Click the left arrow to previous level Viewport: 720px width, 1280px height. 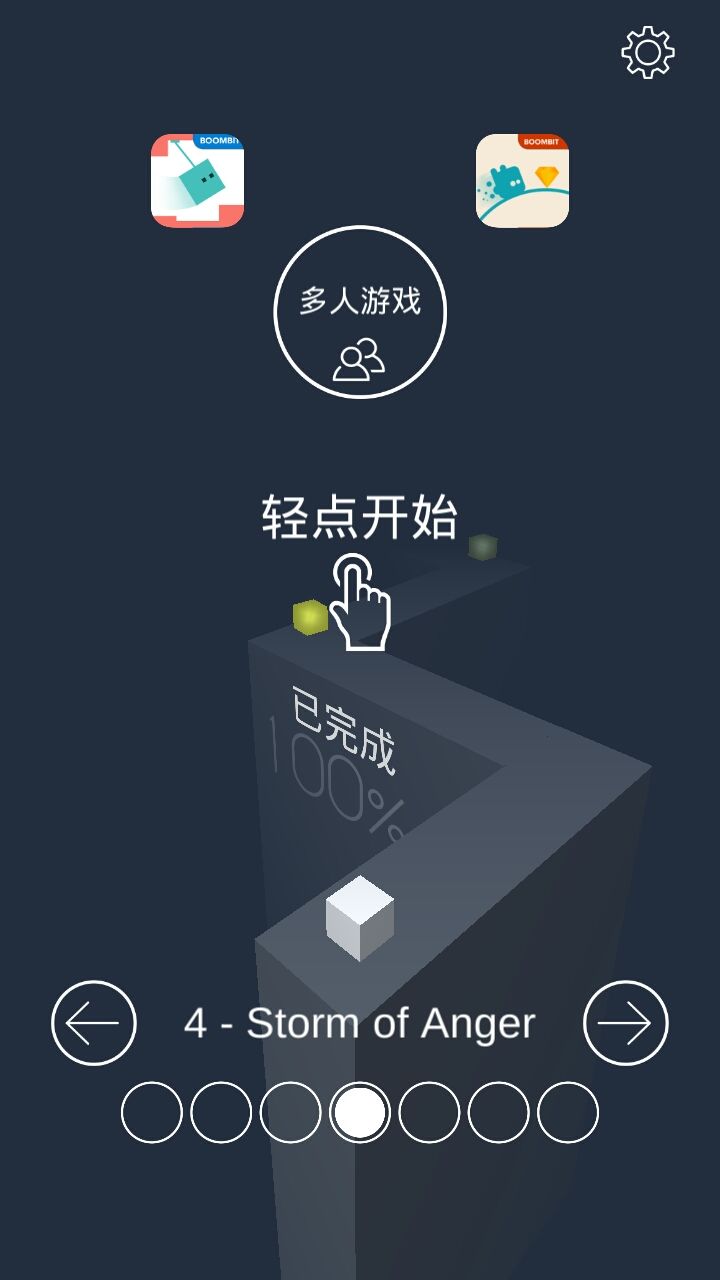click(x=93, y=1022)
